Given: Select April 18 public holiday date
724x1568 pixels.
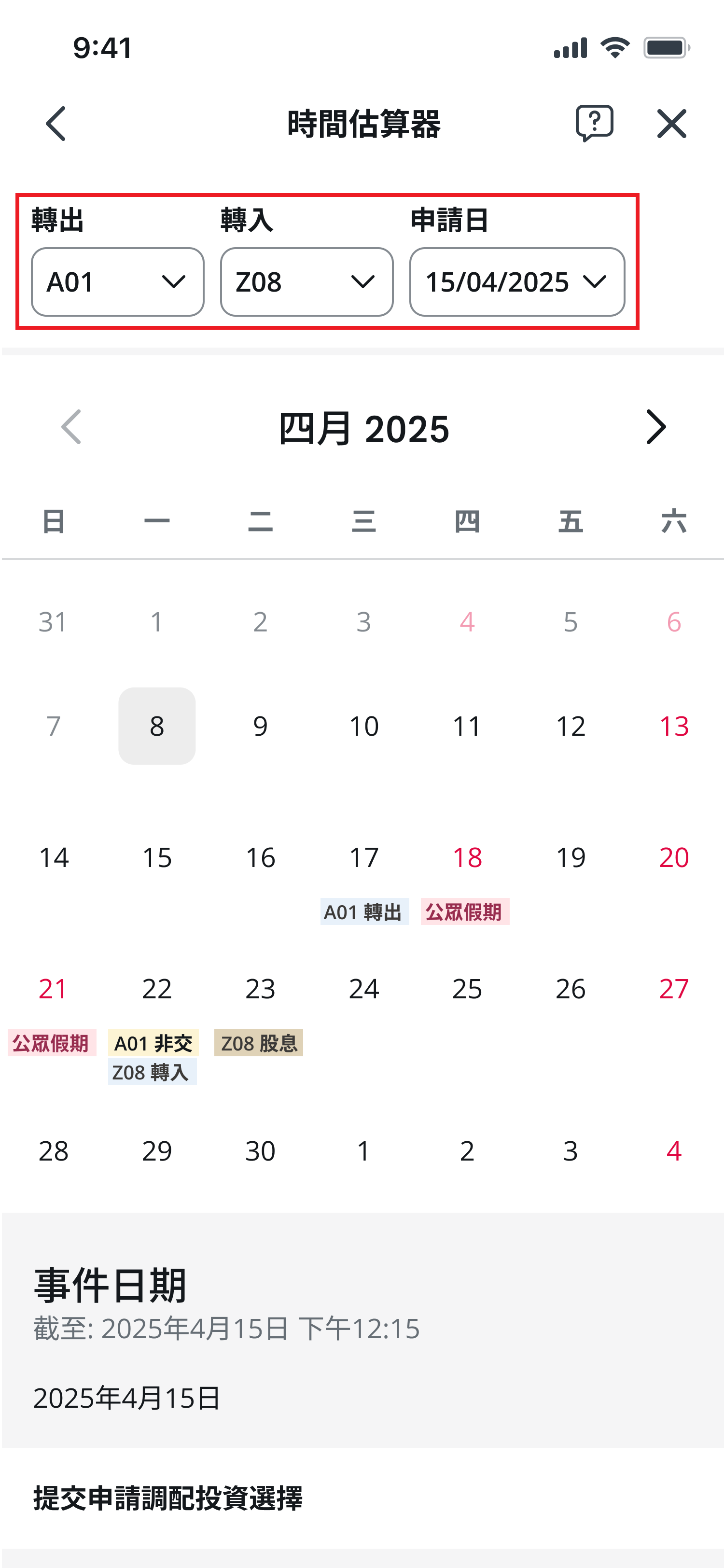Looking at the screenshot, I should (467, 858).
